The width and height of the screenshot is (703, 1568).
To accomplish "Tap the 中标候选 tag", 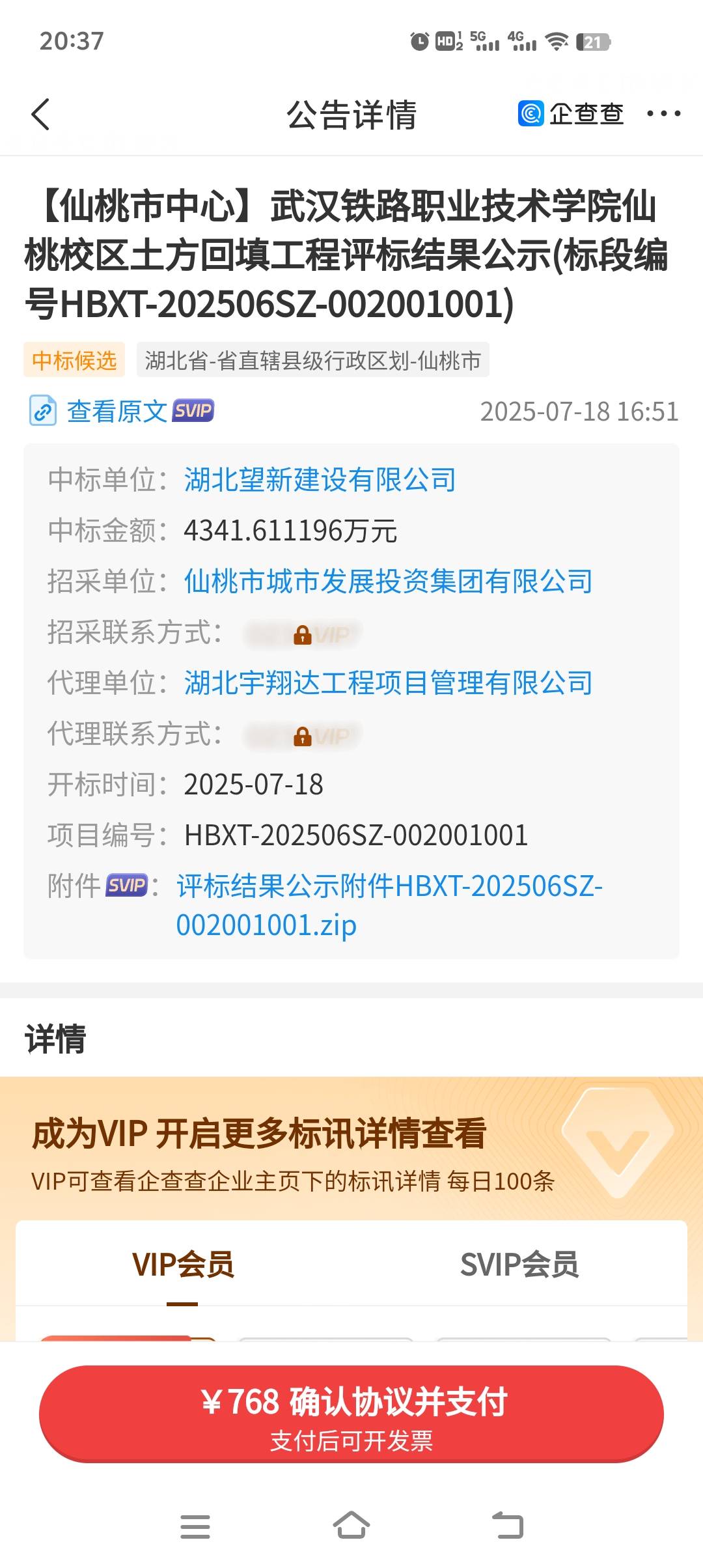I will coord(74,360).
